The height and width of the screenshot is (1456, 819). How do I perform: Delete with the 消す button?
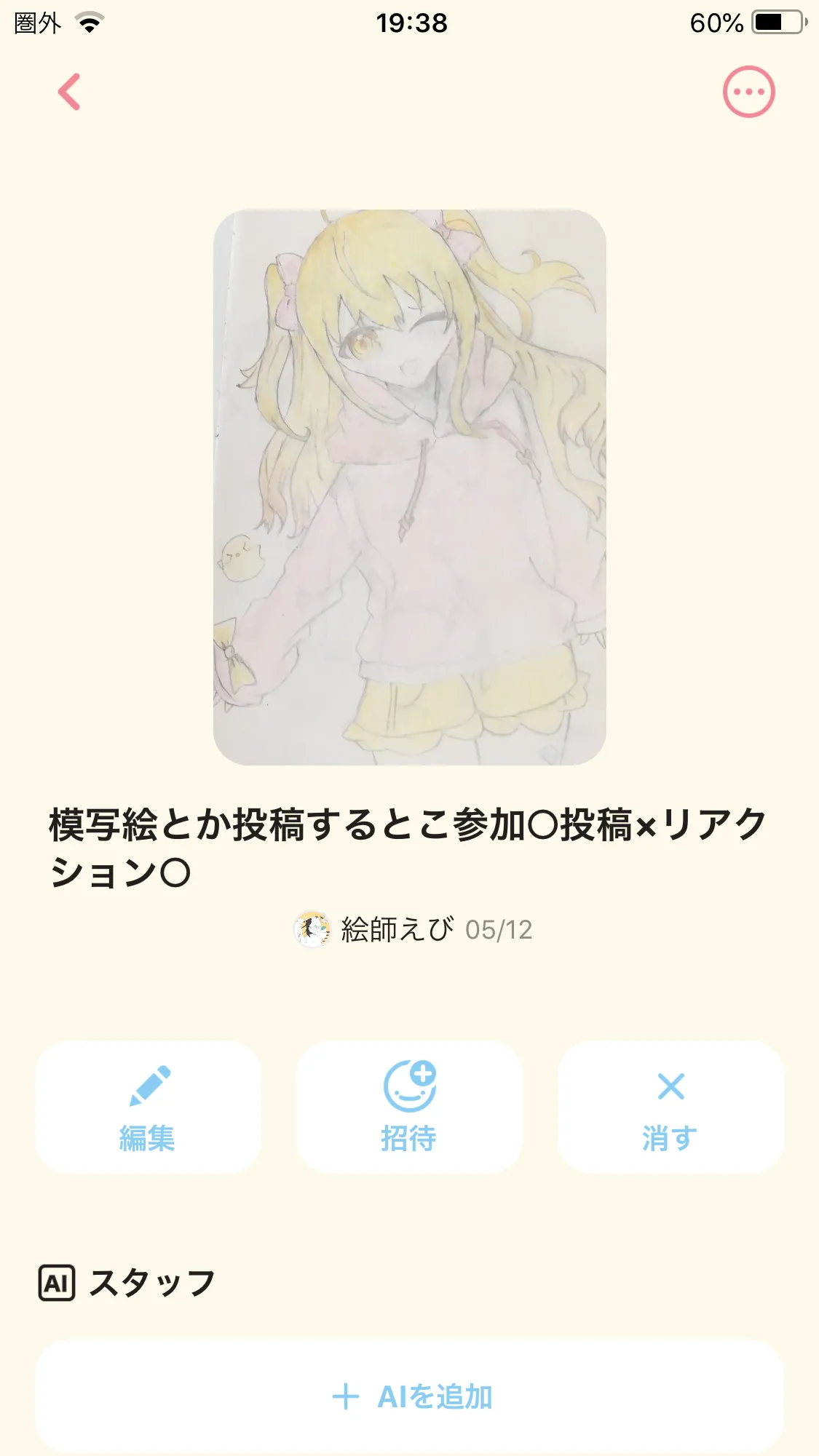click(670, 1107)
